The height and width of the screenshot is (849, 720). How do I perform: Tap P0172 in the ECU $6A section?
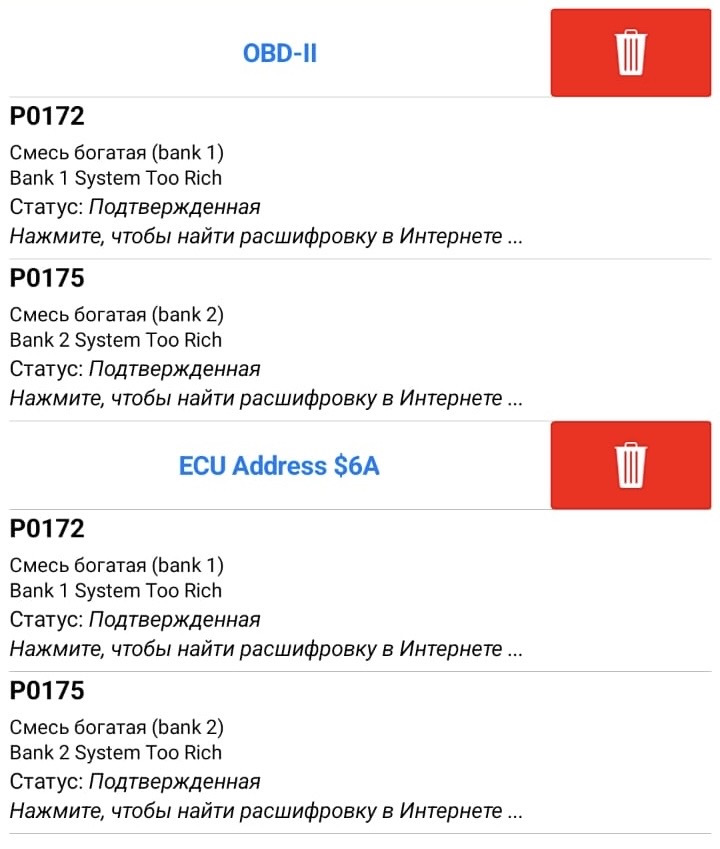point(42,528)
